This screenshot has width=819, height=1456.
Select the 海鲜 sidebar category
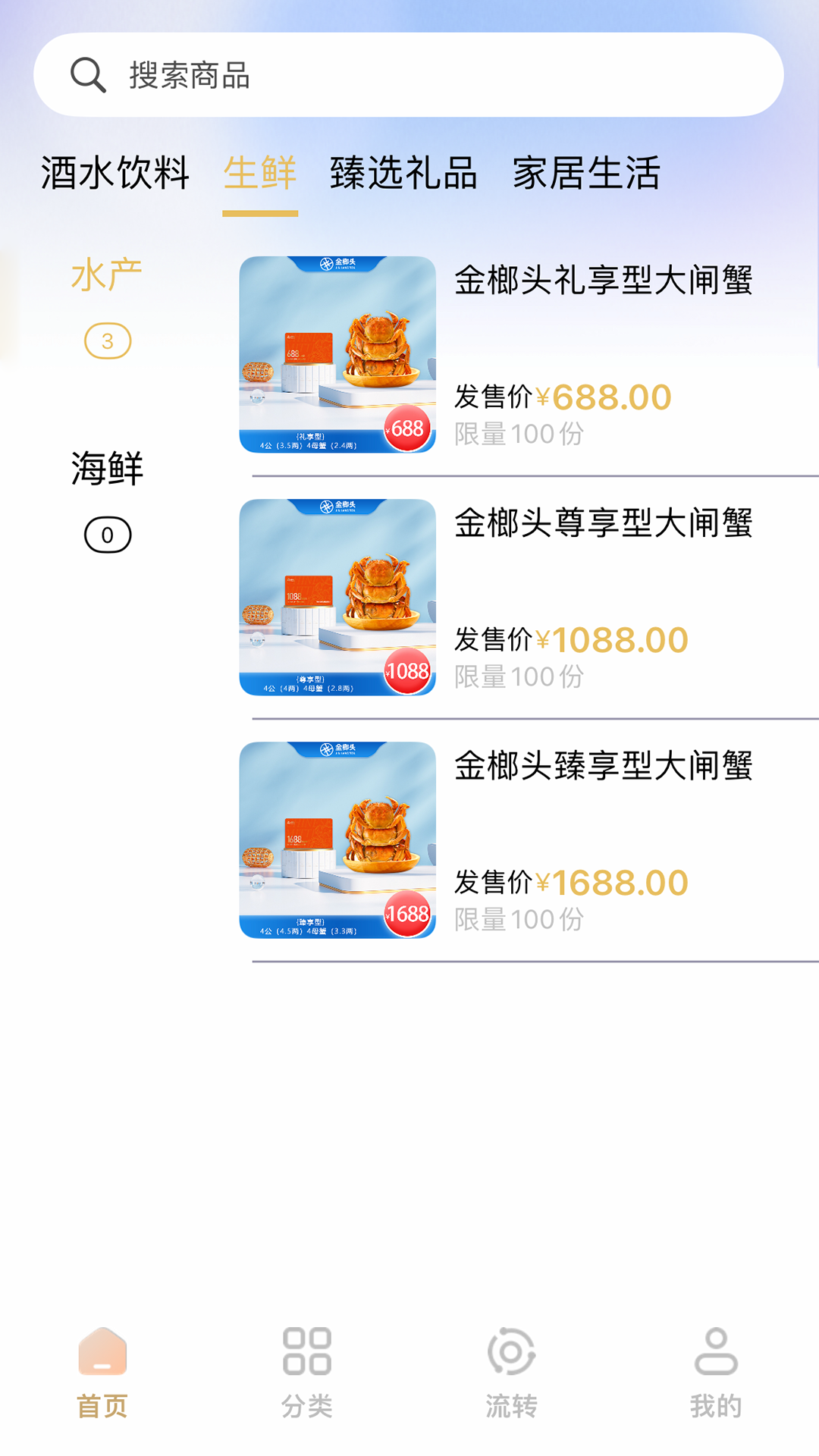coord(107,469)
